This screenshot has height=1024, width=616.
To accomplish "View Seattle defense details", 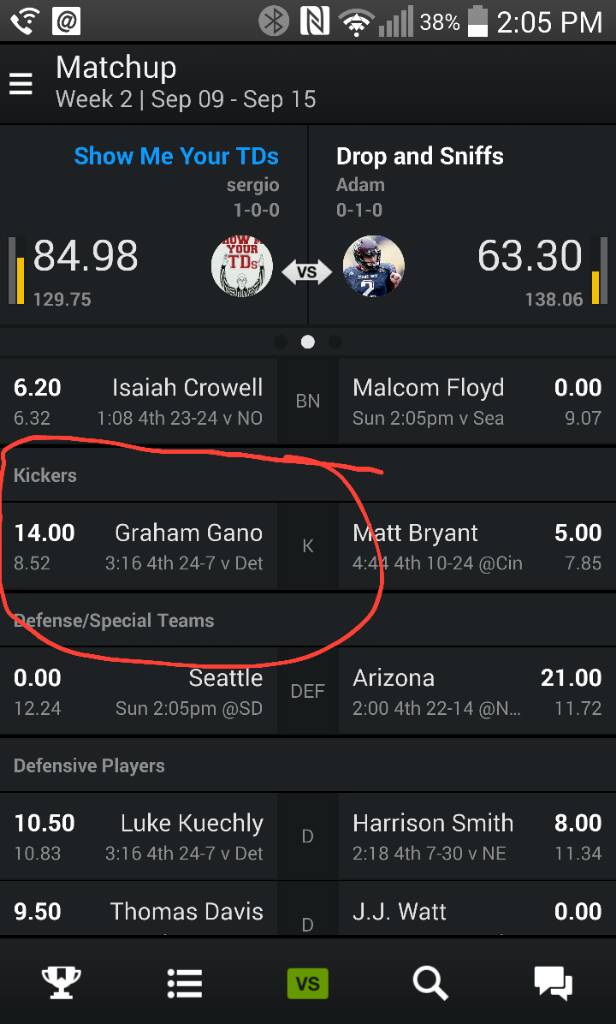I will point(138,691).
